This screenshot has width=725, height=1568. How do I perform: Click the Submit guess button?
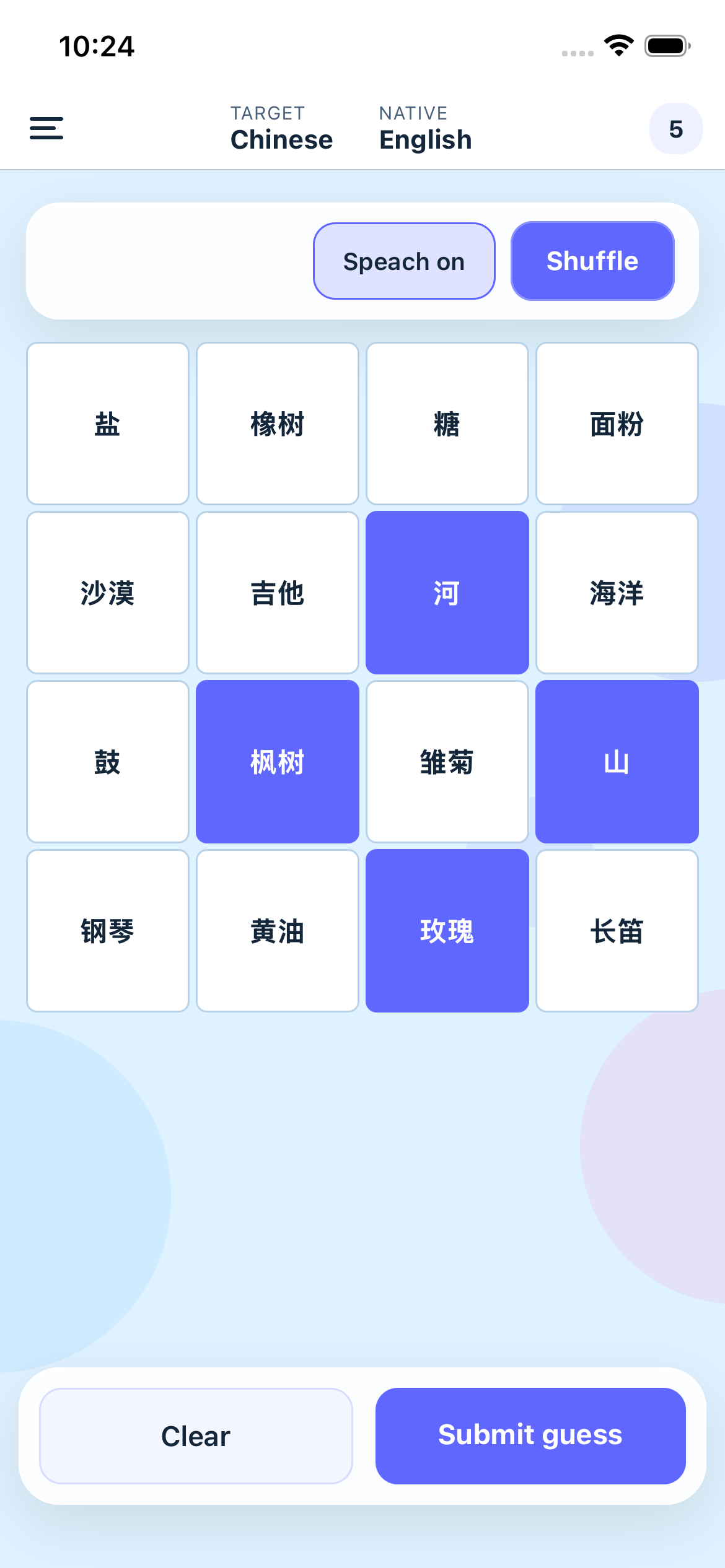pos(530,1435)
